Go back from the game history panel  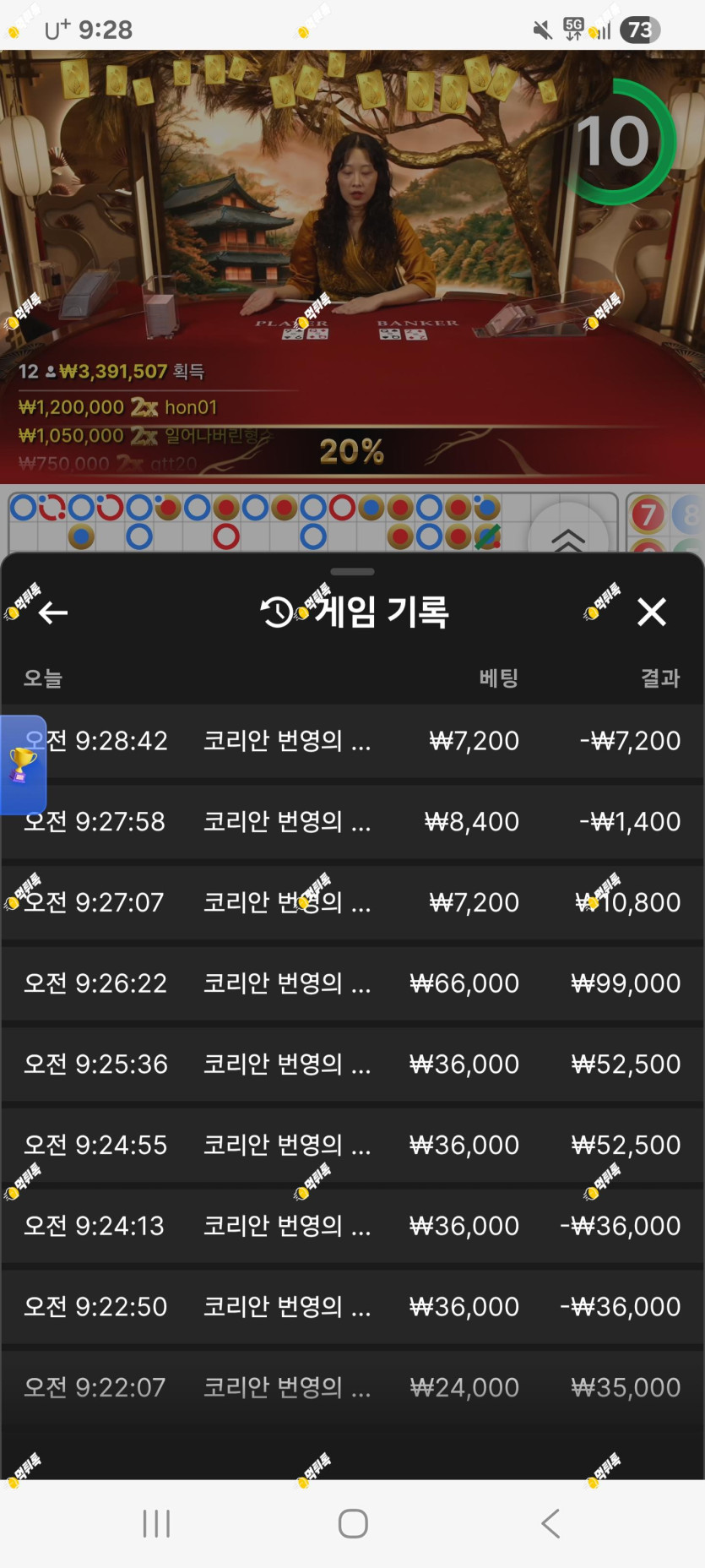click(53, 612)
